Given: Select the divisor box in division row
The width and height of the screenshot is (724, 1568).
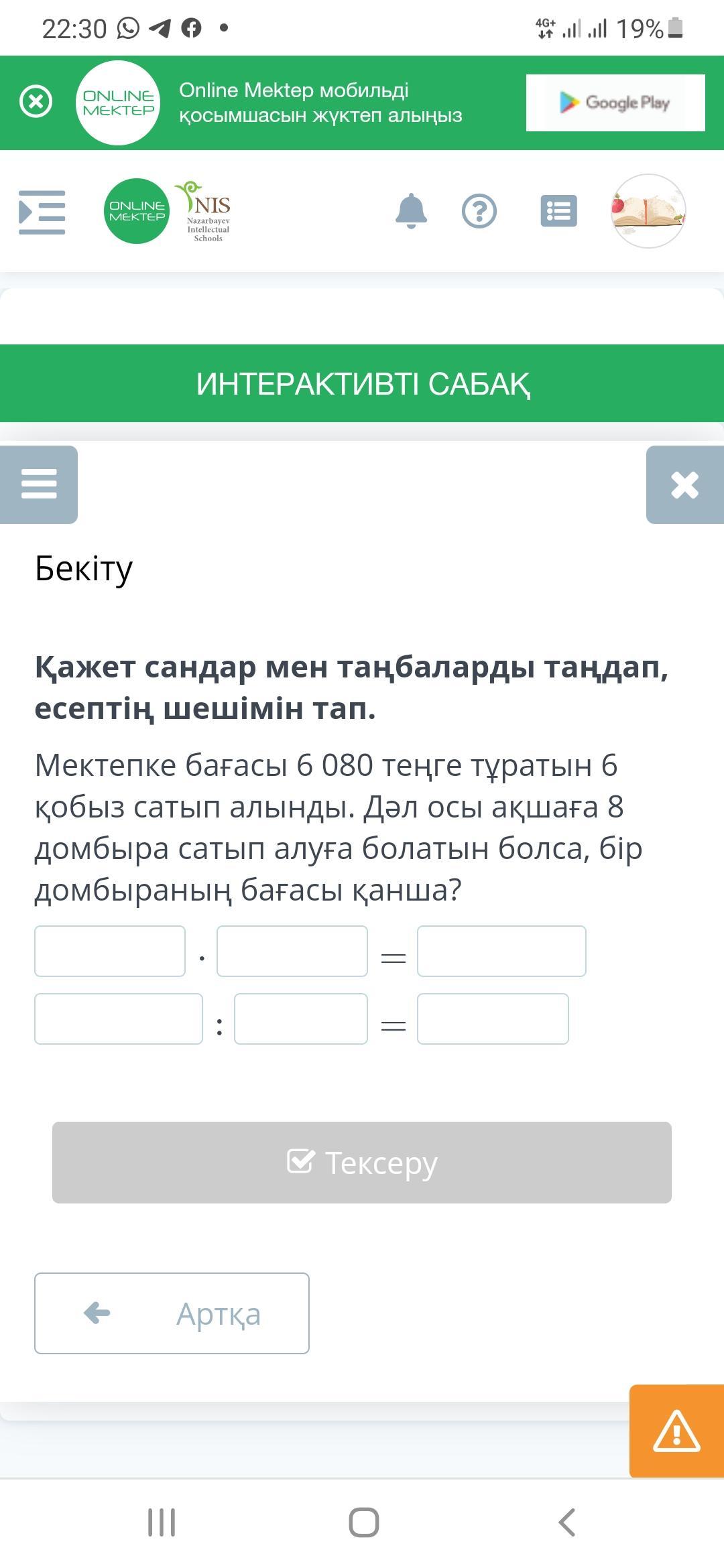Looking at the screenshot, I should [x=301, y=1019].
